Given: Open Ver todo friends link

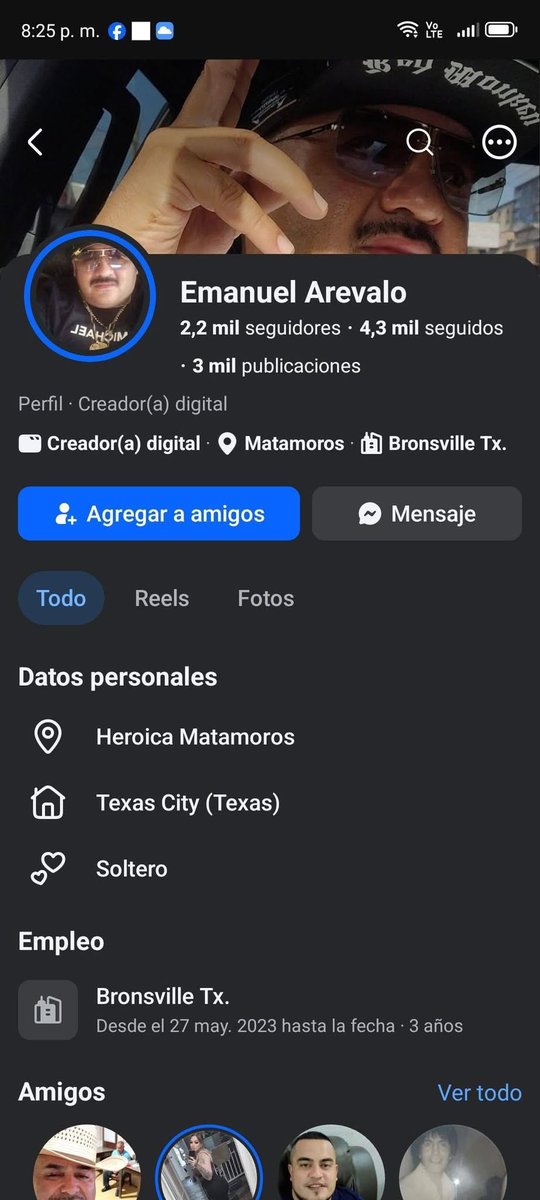Looking at the screenshot, I should [480, 1093].
